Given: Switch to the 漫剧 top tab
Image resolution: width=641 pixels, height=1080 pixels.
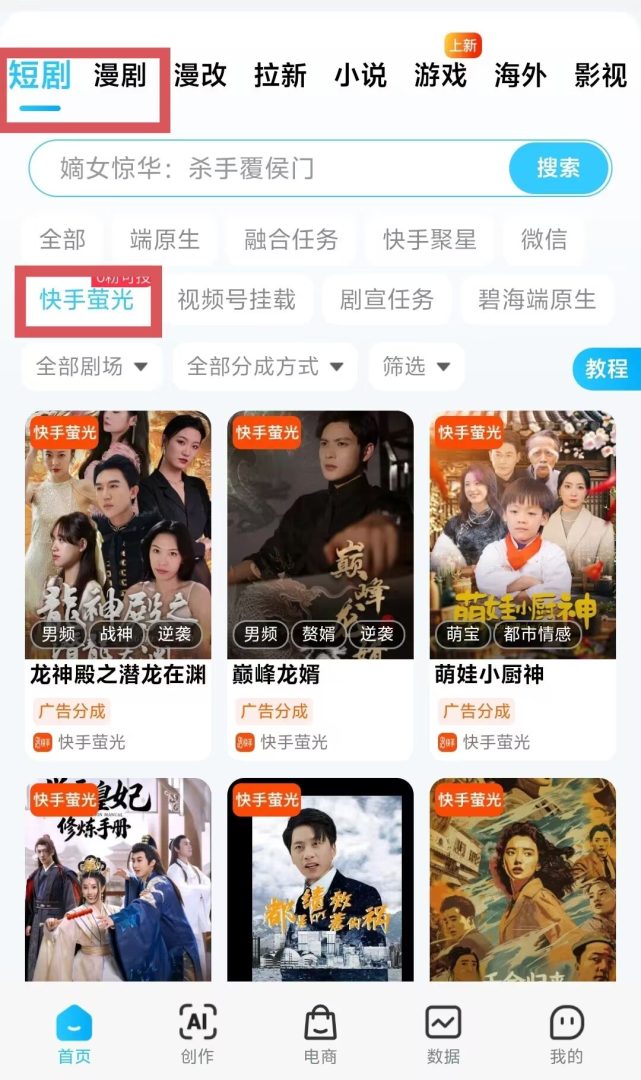Looking at the screenshot, I should click(120, 75).
